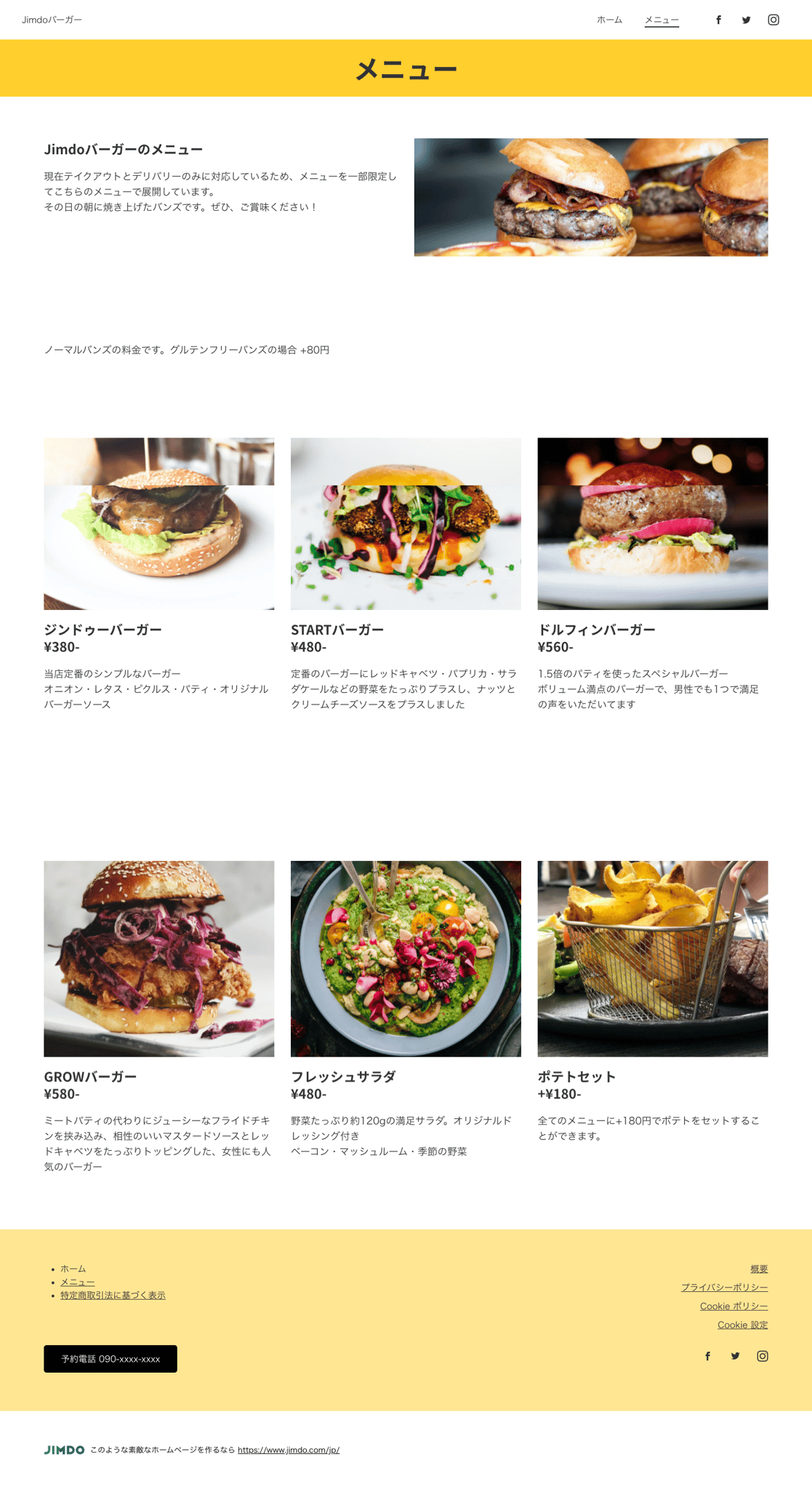Visit the https://www.jimdo.com/jp/ link
Image resolution: width=812 pixels, height=1489 pixels.
[289, 1450]
